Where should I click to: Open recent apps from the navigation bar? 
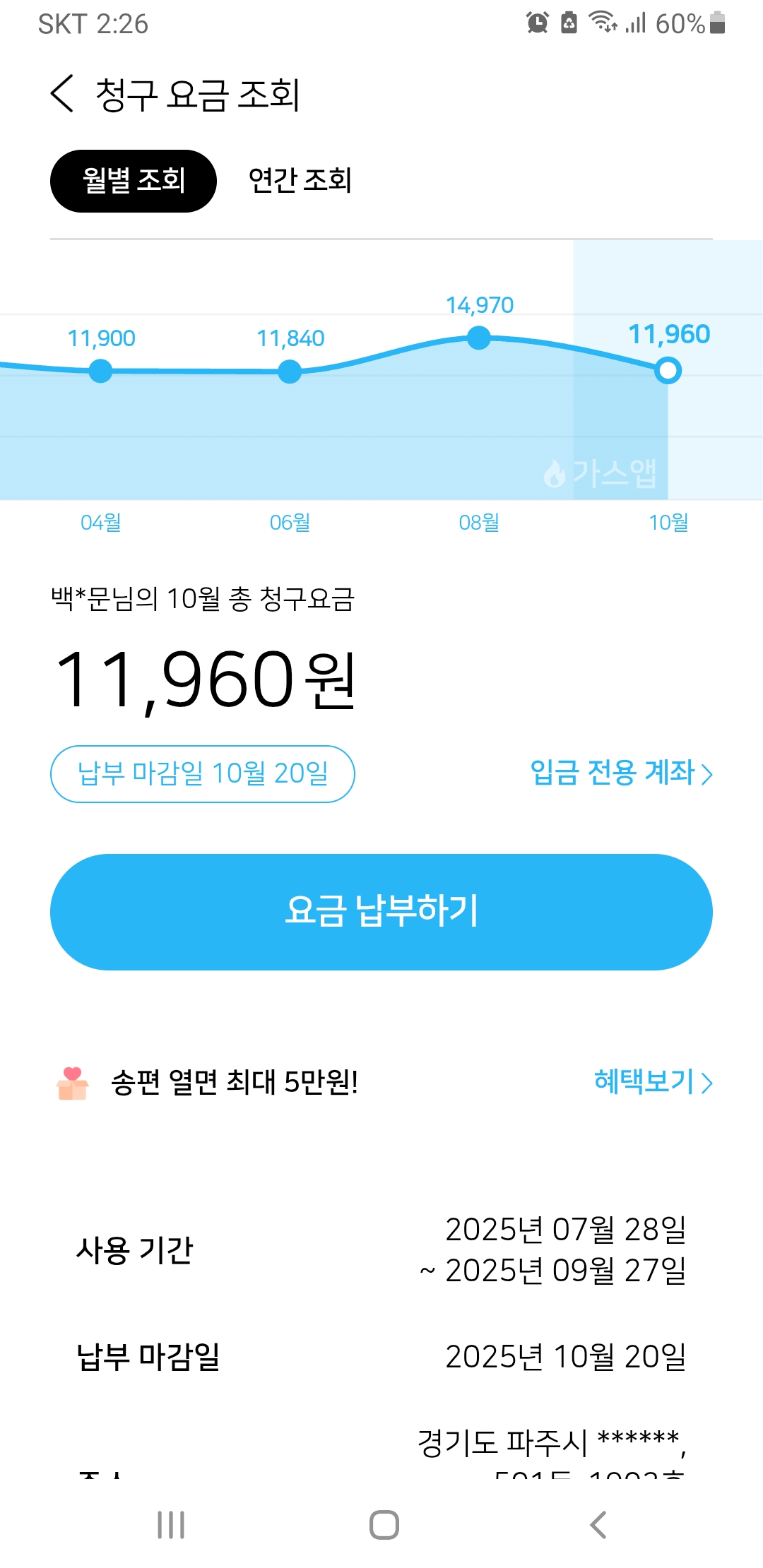click(x=171, y=1525)
